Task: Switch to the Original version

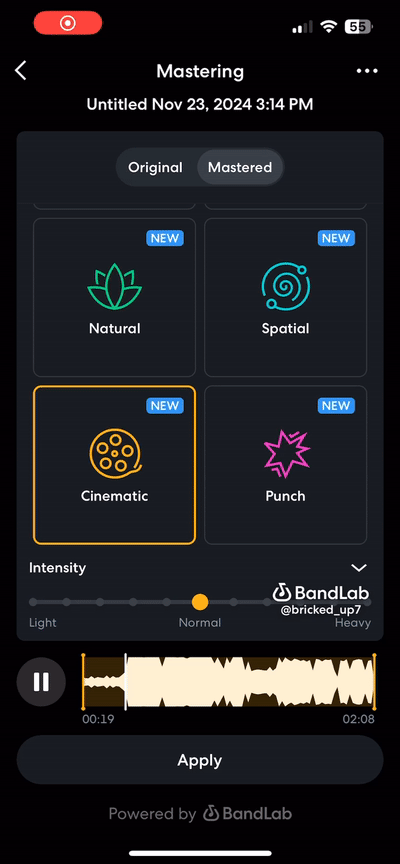Action: (x=155, y=167)
